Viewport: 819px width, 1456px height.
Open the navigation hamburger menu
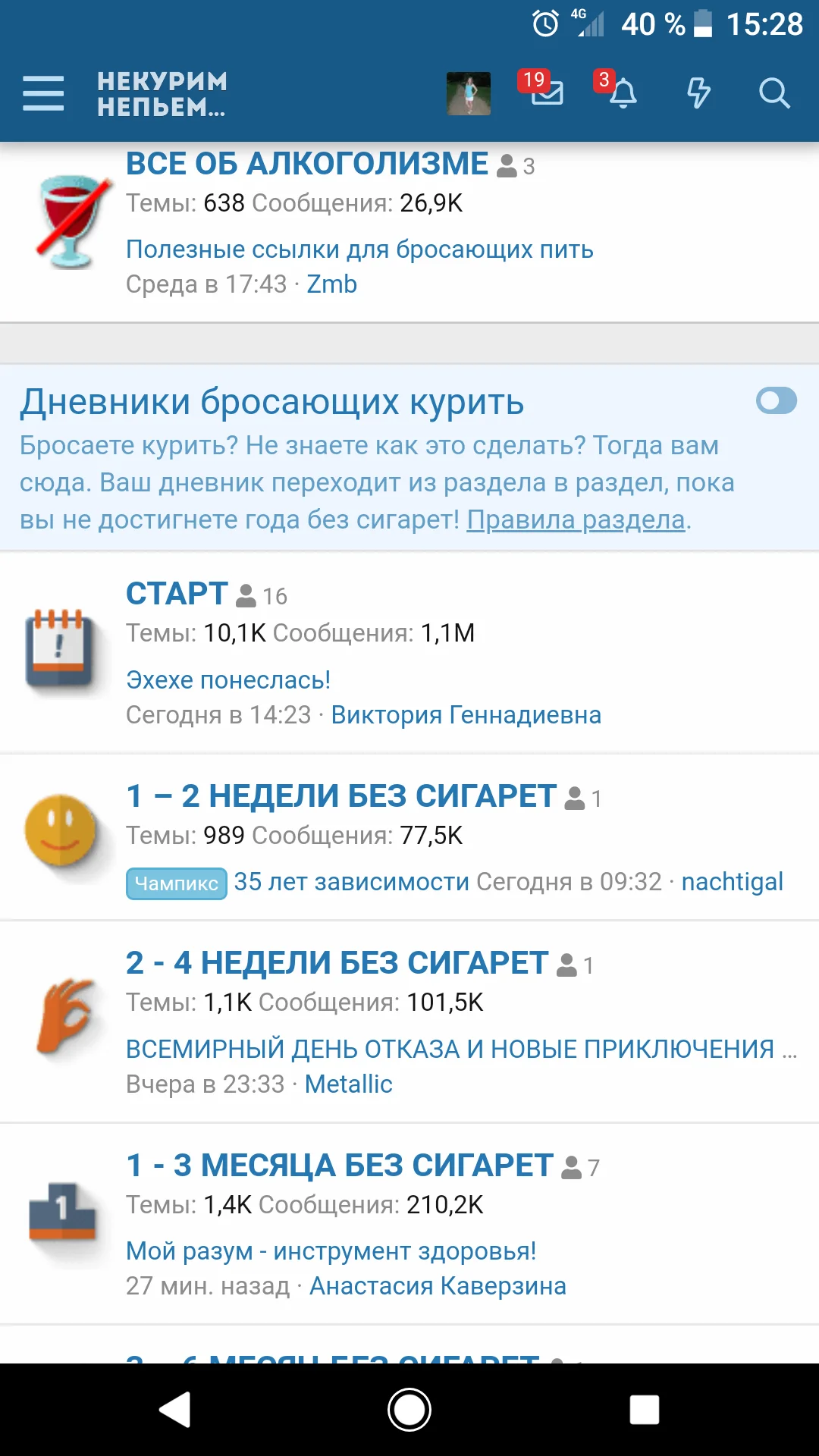pos(42,93)
